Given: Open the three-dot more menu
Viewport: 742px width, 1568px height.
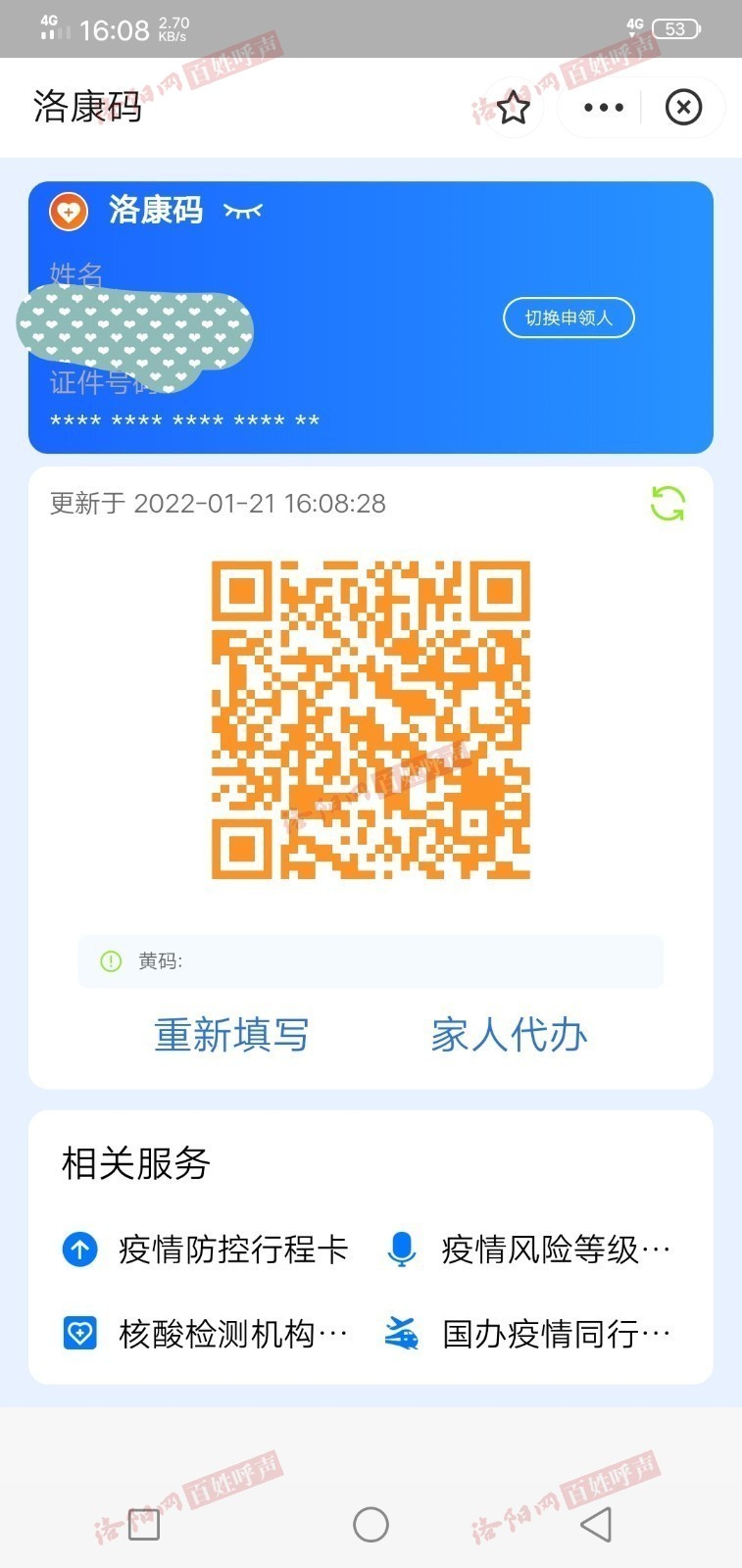Looking at the screenshot, I should [603, 107].
